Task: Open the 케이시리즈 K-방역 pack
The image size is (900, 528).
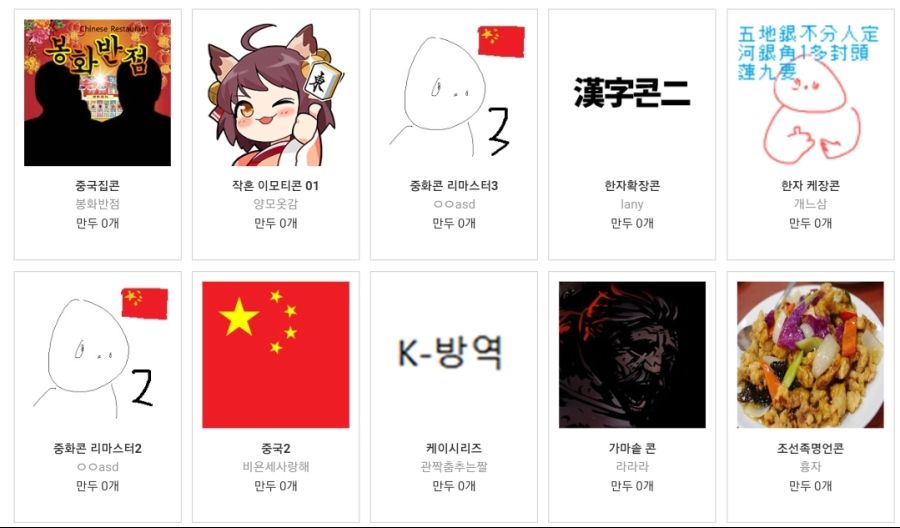Action: click(453, 355)
